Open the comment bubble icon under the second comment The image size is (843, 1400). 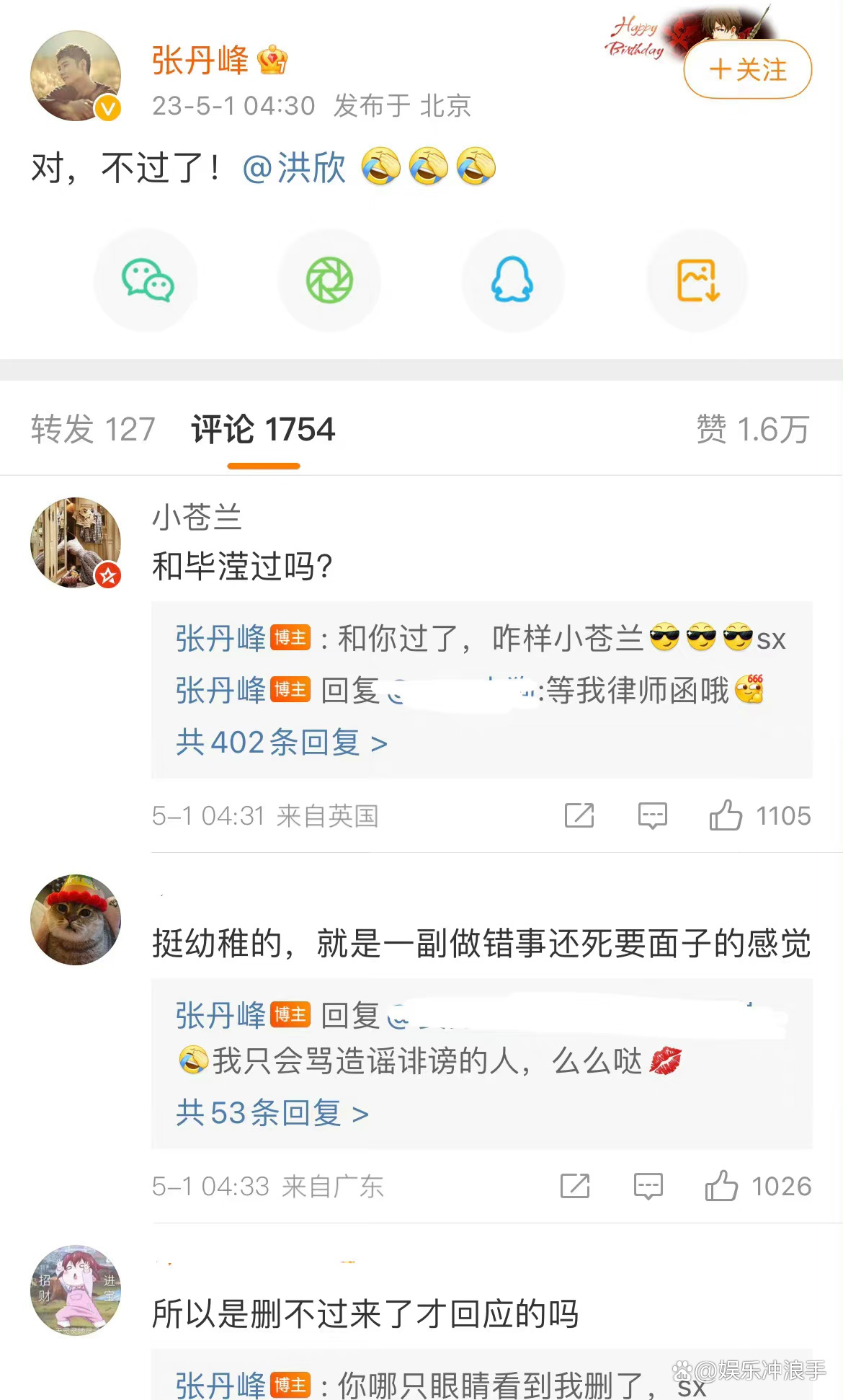648,1185
